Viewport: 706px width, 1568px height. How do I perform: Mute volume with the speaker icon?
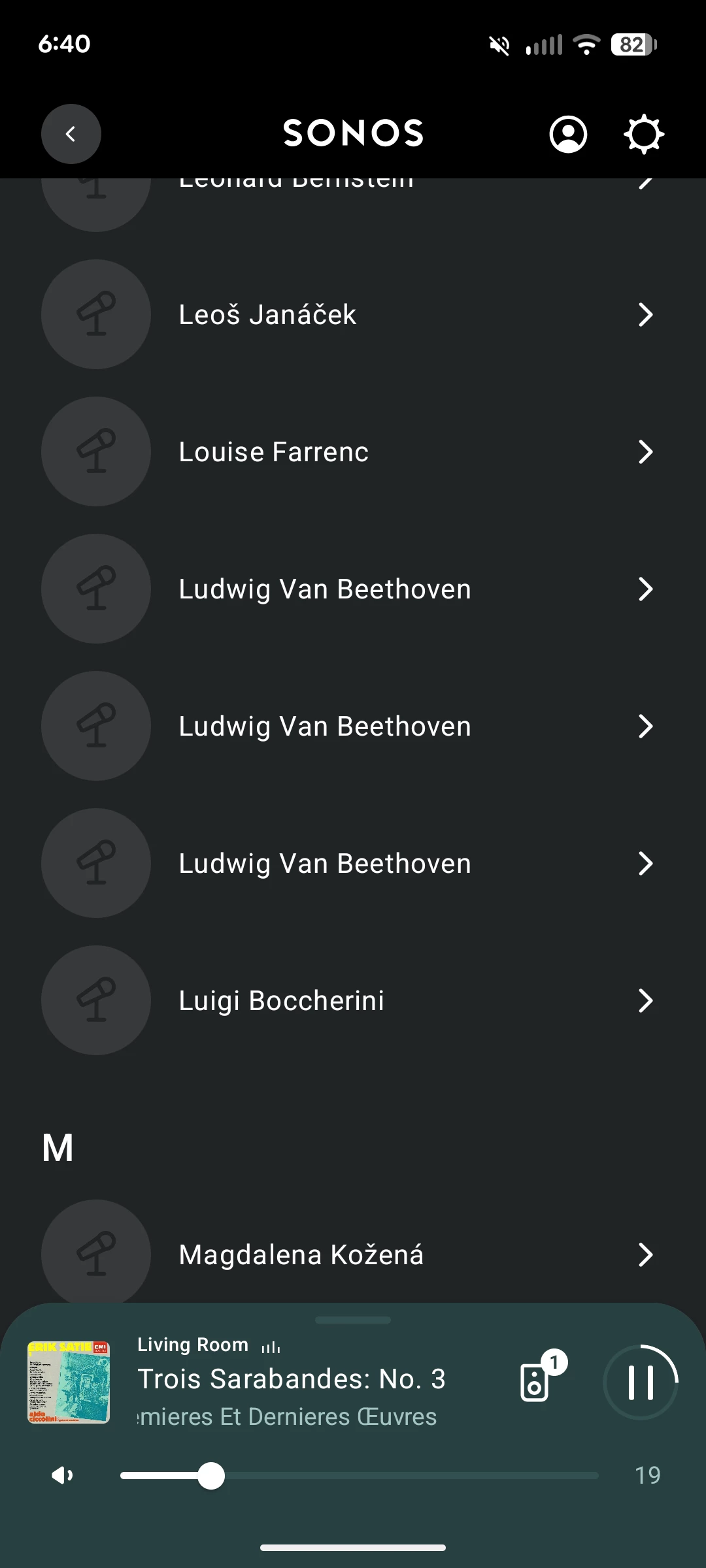click(63, 1475)
